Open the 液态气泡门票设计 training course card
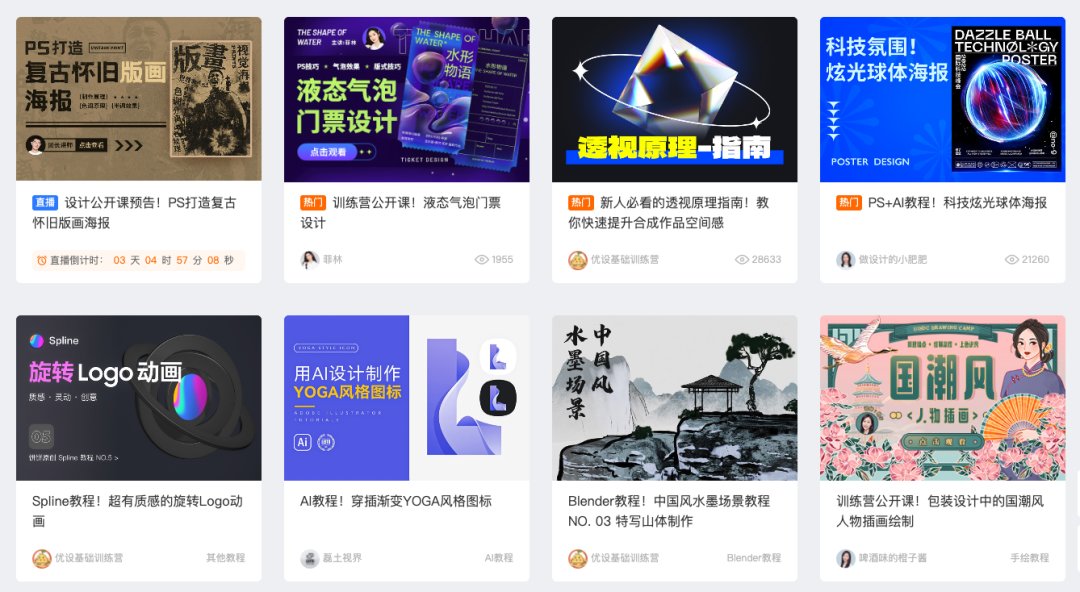1080x592 pixels. click(x=406, y=100)
